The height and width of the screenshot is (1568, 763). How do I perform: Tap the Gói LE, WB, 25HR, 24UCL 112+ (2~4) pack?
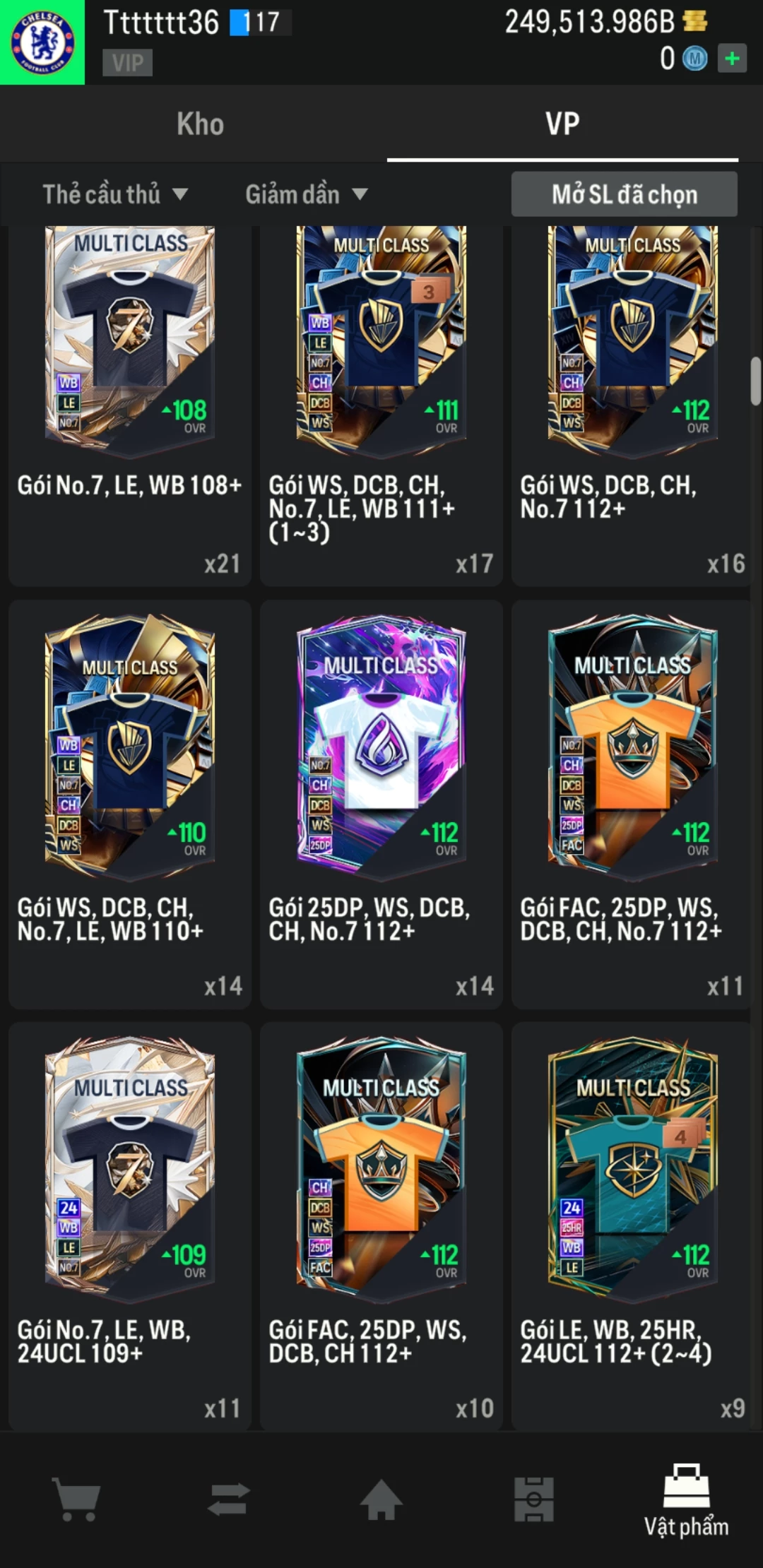click(632, 1222)
